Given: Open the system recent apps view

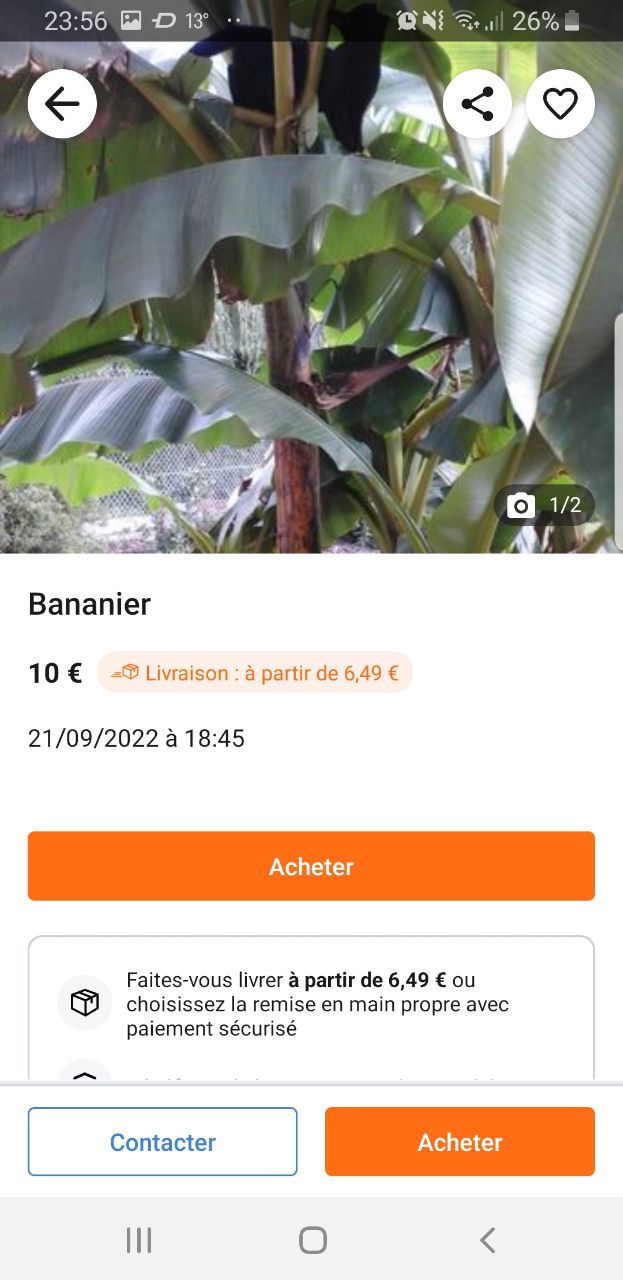Looking at the screenshot, I should pyautogui.click(x=139, y=1240).
